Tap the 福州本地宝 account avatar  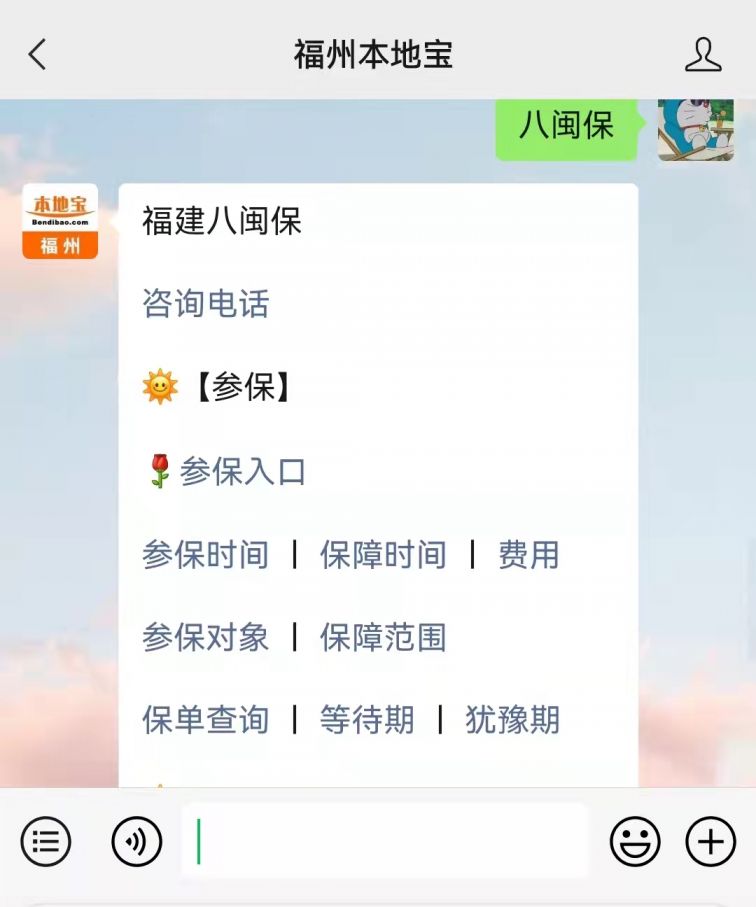point(60,221)
